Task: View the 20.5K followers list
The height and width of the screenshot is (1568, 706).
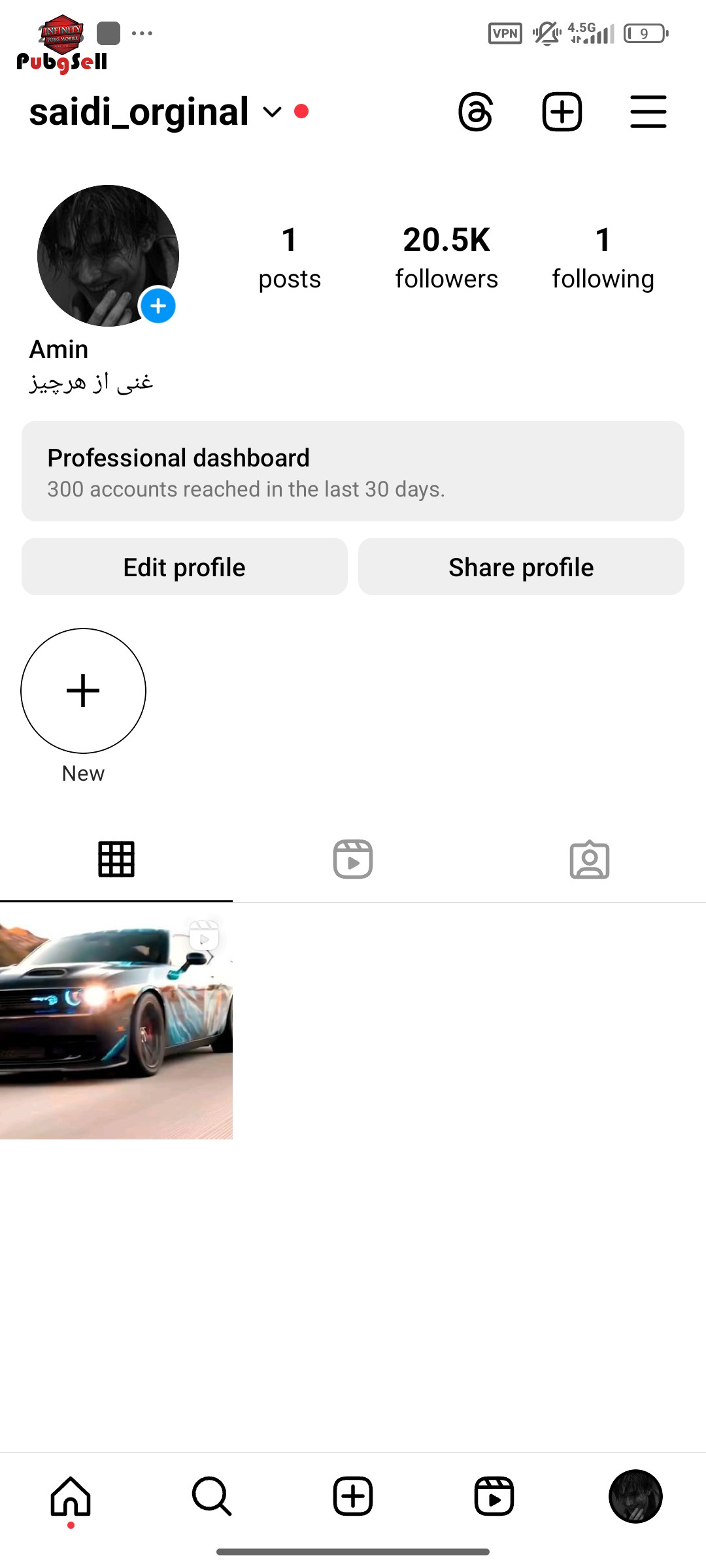Action: (446, 257)
